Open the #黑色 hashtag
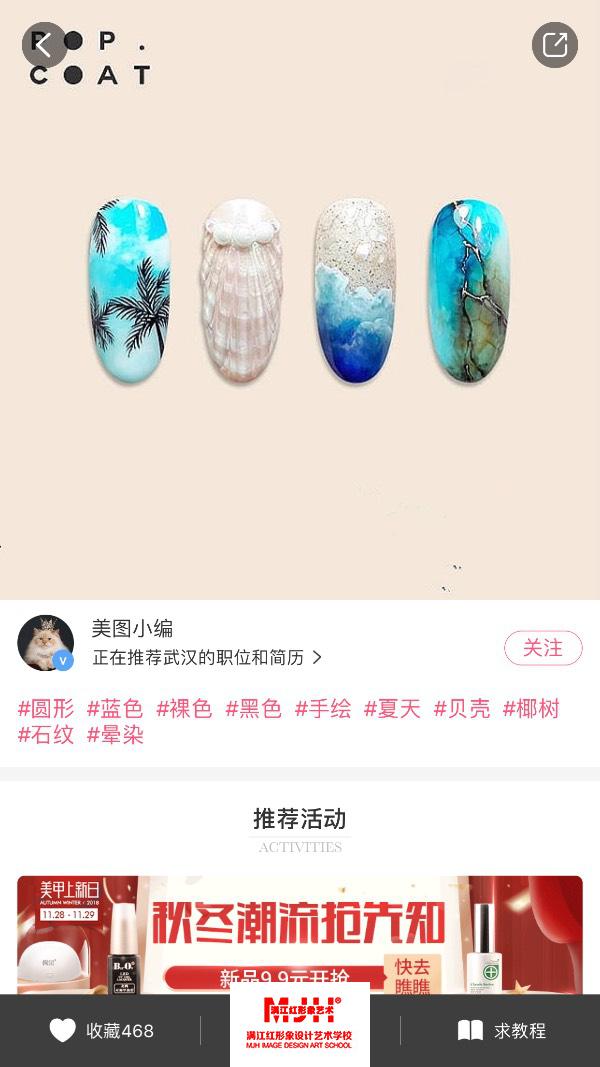This screenshot has width=600, height=1067. pos(253,709)
